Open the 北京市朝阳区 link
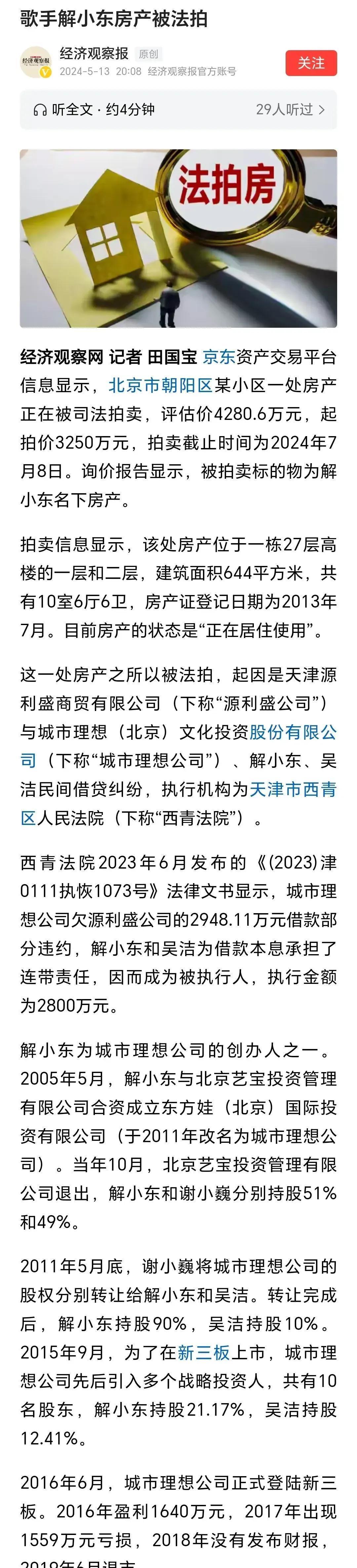This screenshot has height=1568, width=357. tap(160, 385)
